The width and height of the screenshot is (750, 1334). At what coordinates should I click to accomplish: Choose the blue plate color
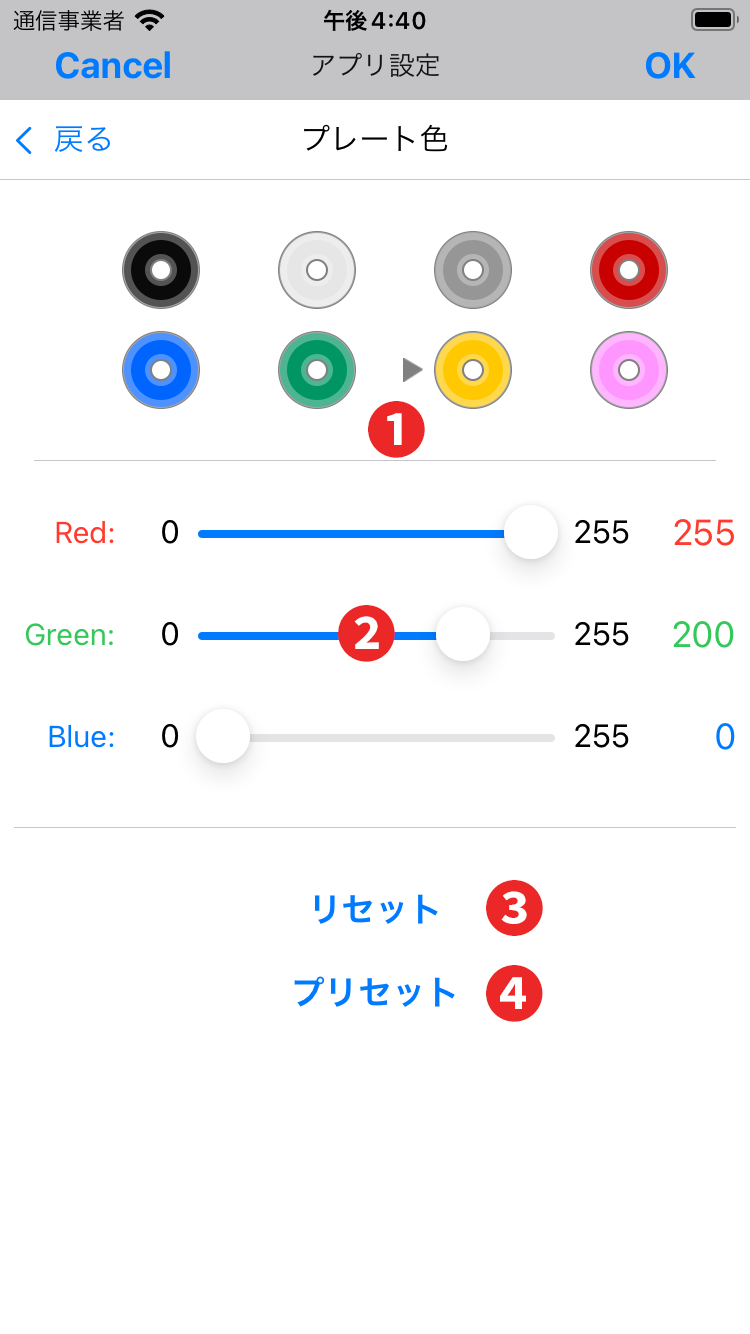click(x=161, y=370)
